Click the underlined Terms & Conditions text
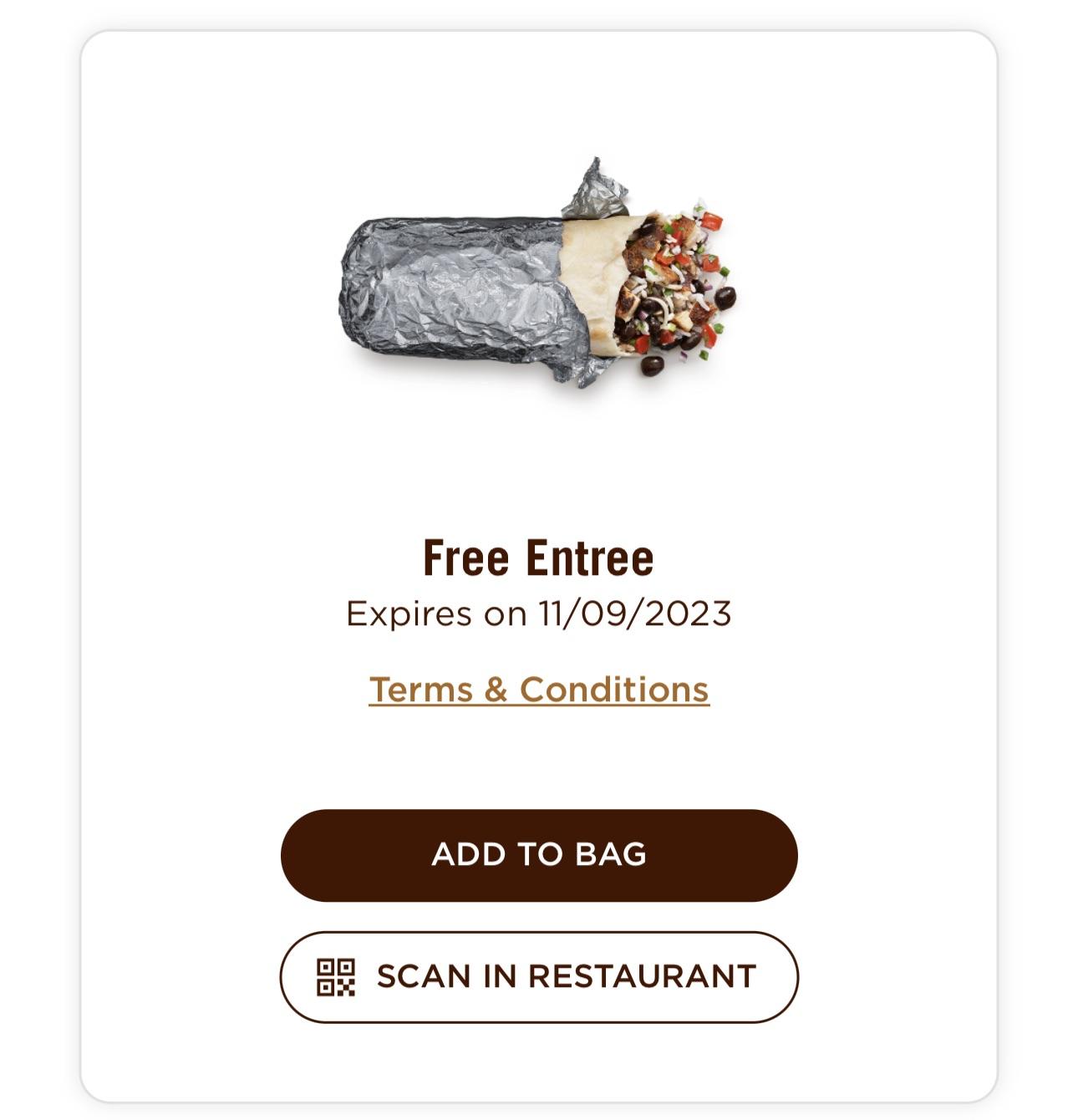 539,689
